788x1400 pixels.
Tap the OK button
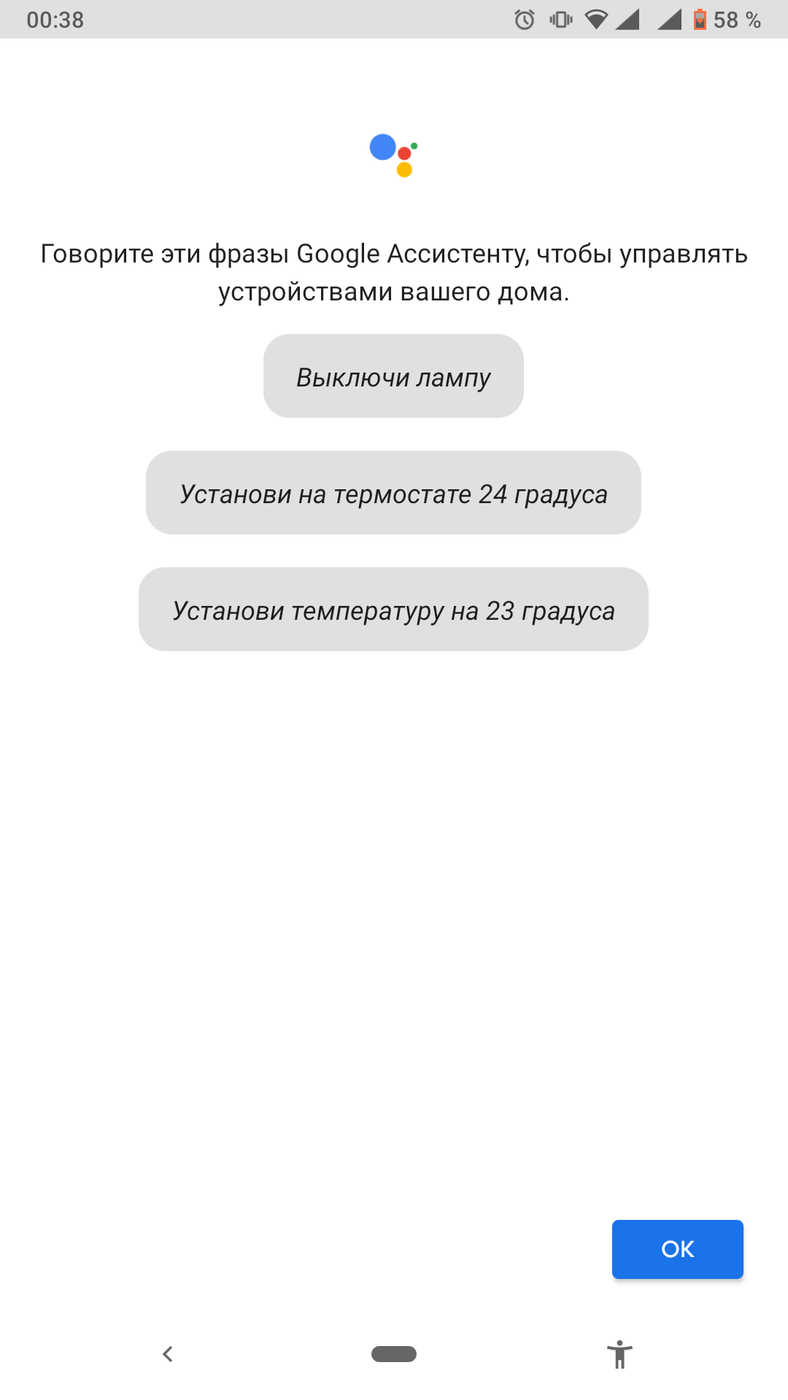coord(677,1249)
